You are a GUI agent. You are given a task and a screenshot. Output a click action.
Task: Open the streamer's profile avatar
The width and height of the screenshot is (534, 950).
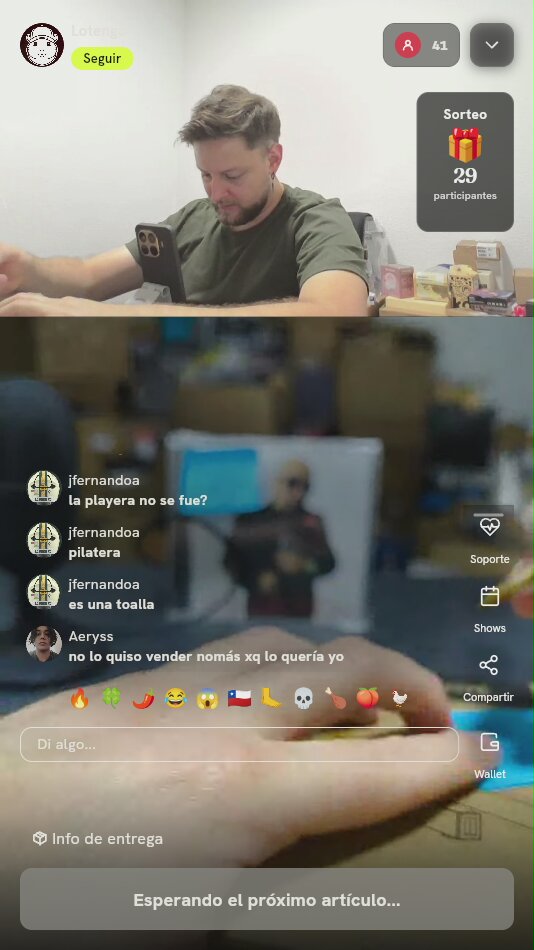coord(42,45)
